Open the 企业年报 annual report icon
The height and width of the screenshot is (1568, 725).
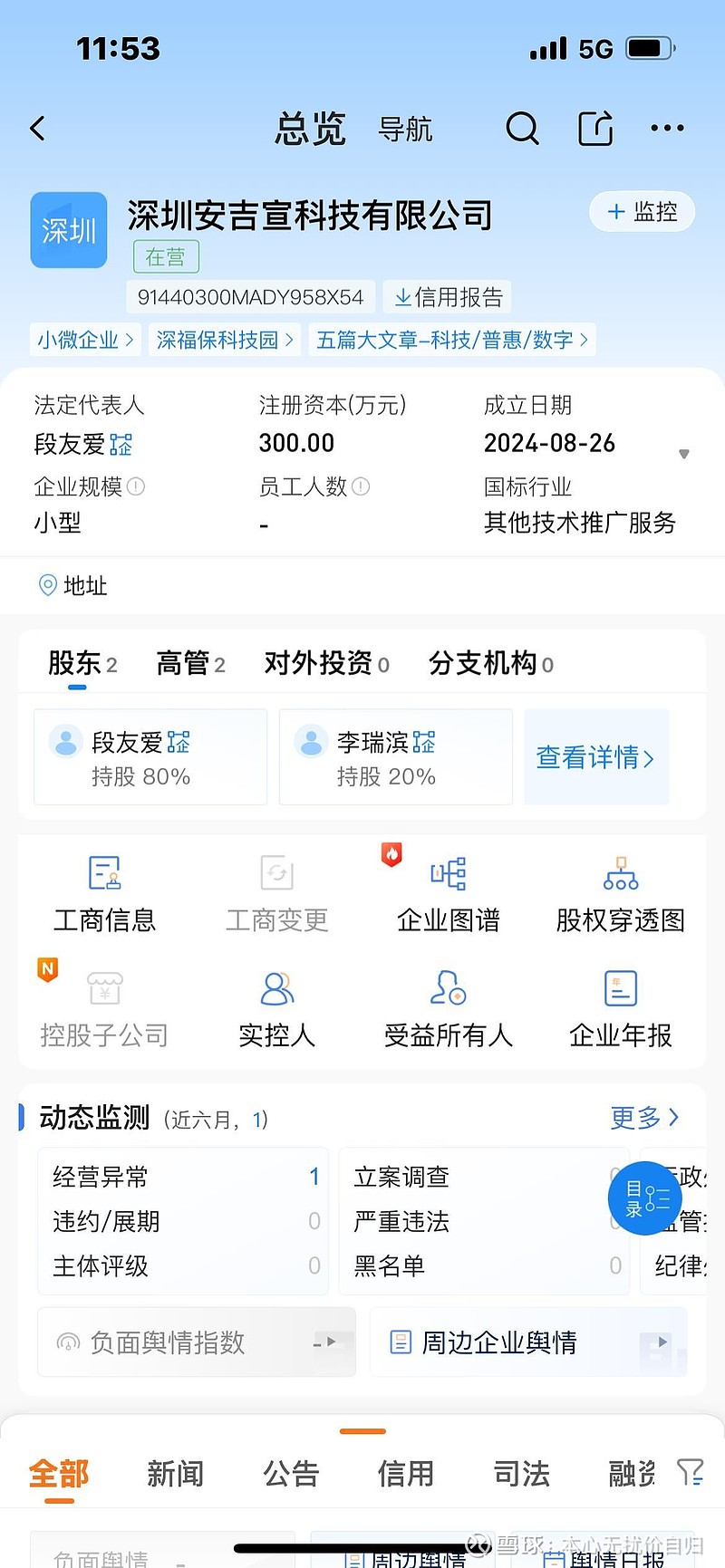click(619, 1007)
